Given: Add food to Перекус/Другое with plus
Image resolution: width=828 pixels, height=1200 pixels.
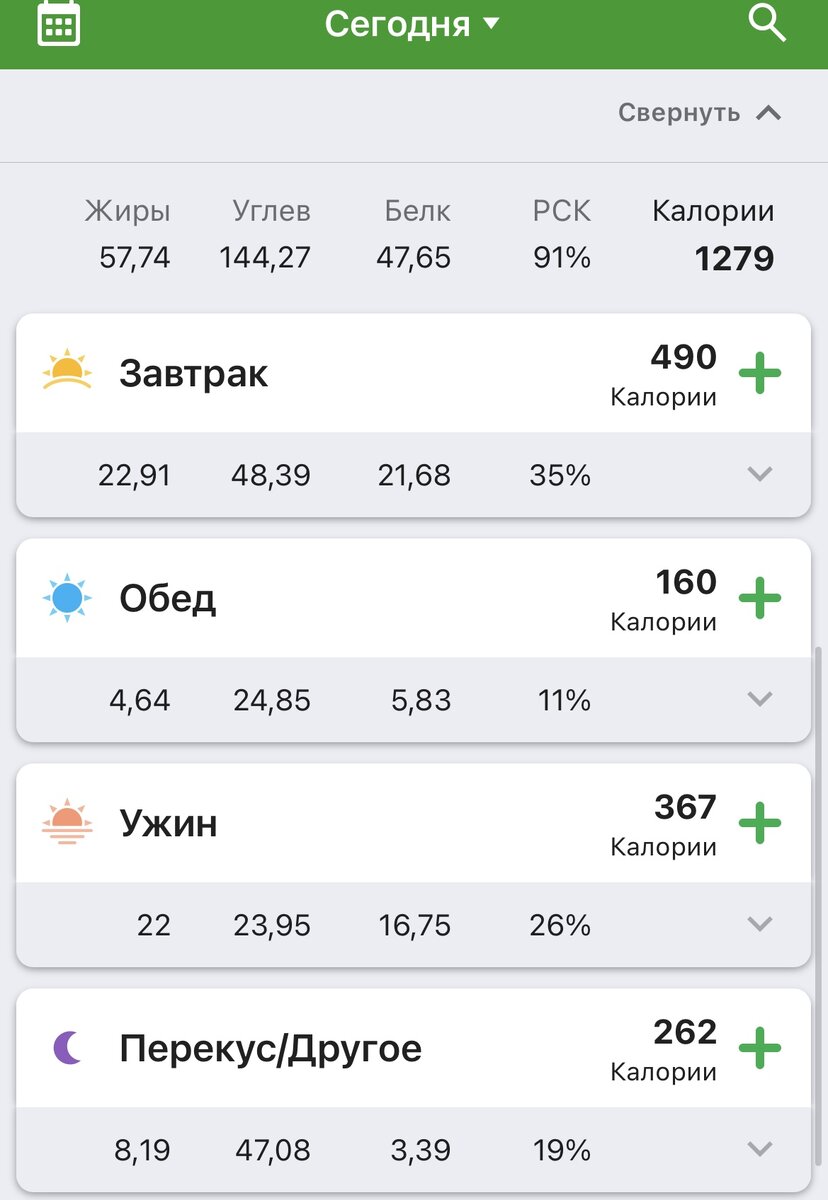Looking at the screenshot, I should 761,1048.
